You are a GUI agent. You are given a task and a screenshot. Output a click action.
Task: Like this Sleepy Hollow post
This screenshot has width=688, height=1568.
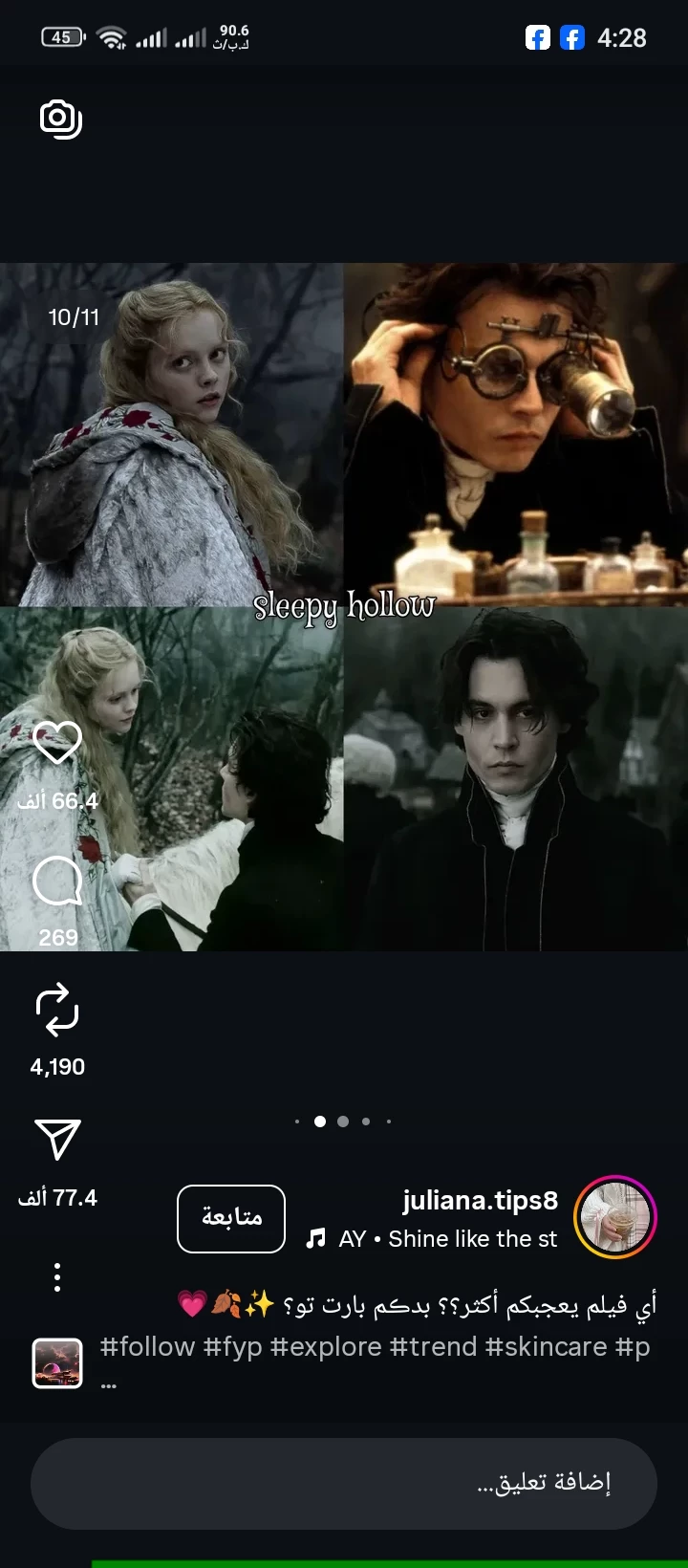(x=57, y=743)
